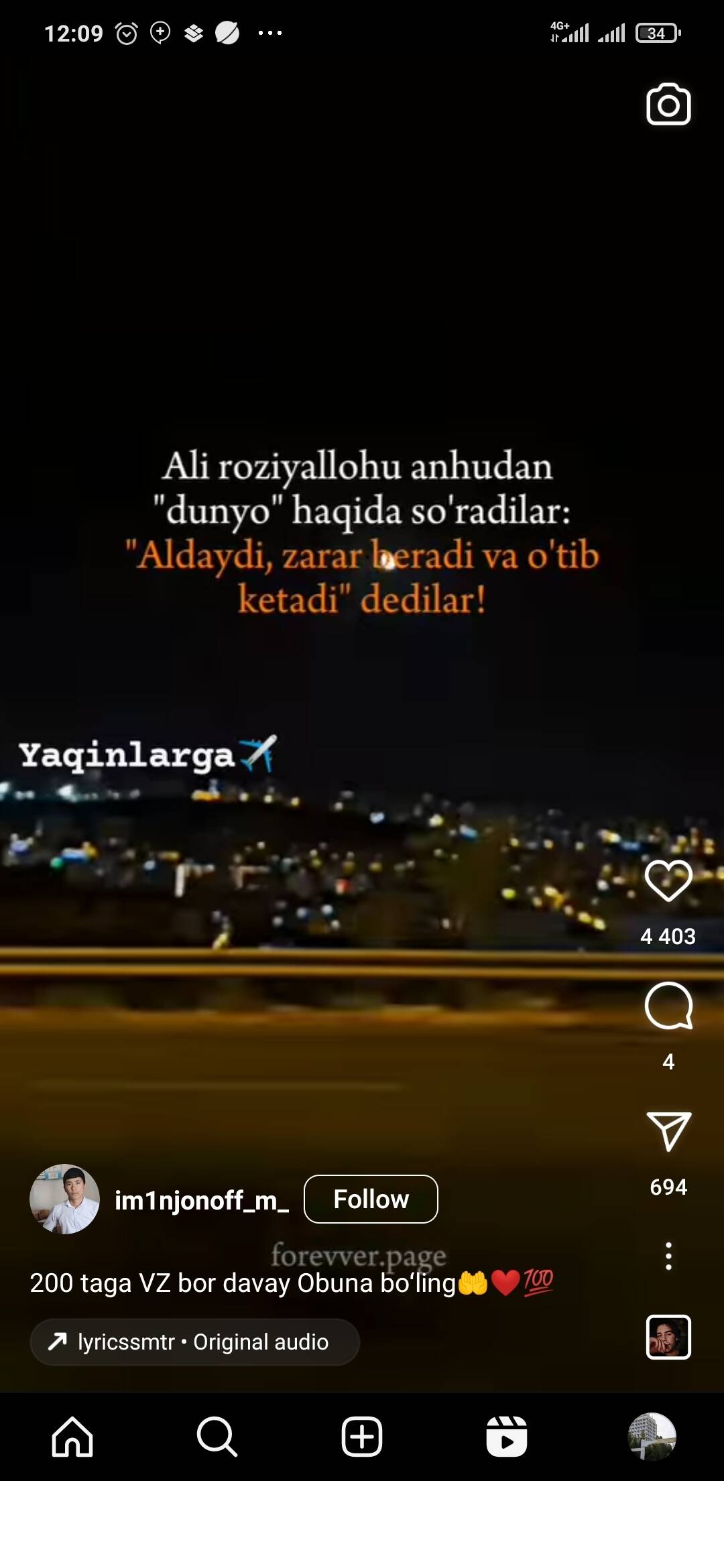Image resolution: width=724 pixels, height=1568 pixels.
Task: Open the camera to create a reel
Action: click(x=668, y=105)
